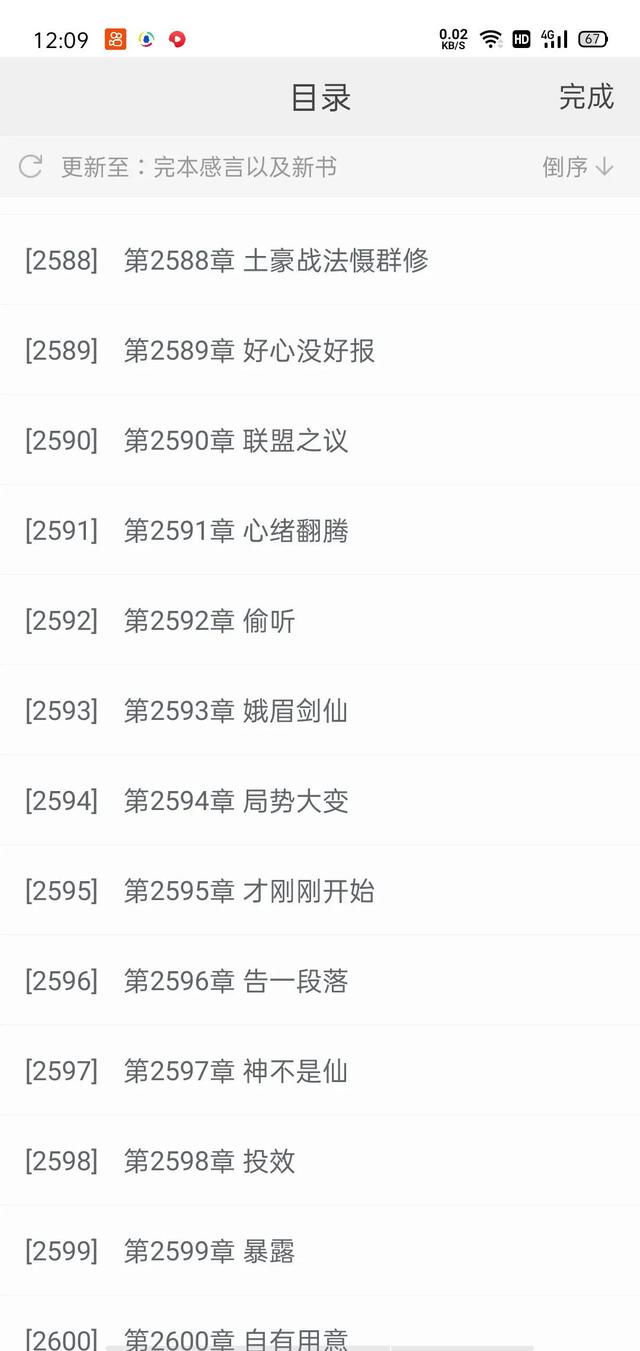This screenshot has height=1351, width=640.
Task: Read chapter 2593 娥眉剑仙
Action: pos(320,710)
